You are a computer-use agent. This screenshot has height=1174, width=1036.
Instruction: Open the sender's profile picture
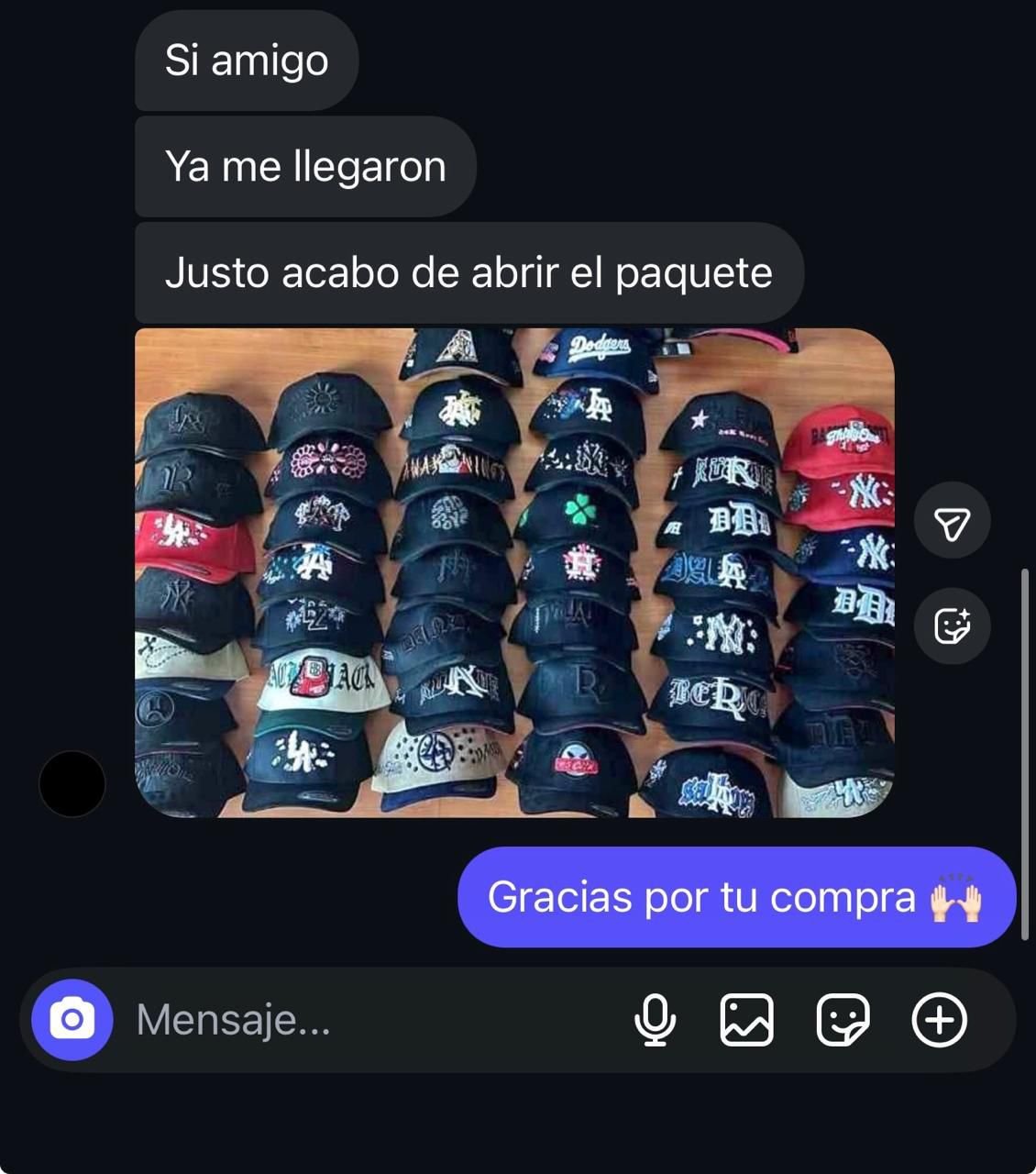coord(72,784)
